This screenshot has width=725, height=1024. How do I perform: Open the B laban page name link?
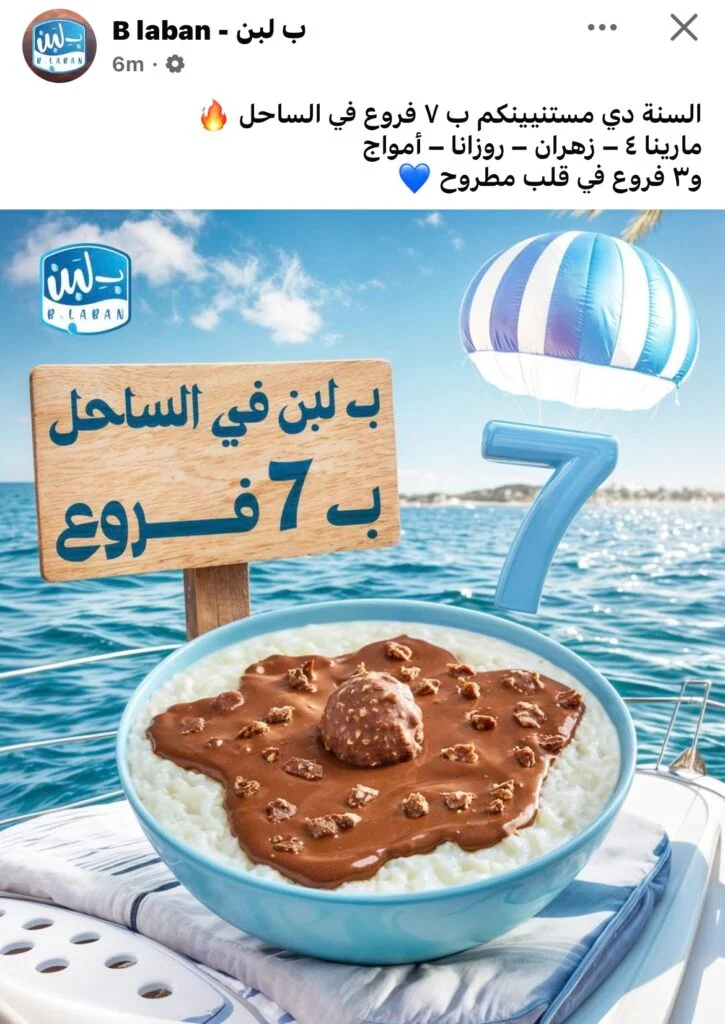(x=208, y=29)
